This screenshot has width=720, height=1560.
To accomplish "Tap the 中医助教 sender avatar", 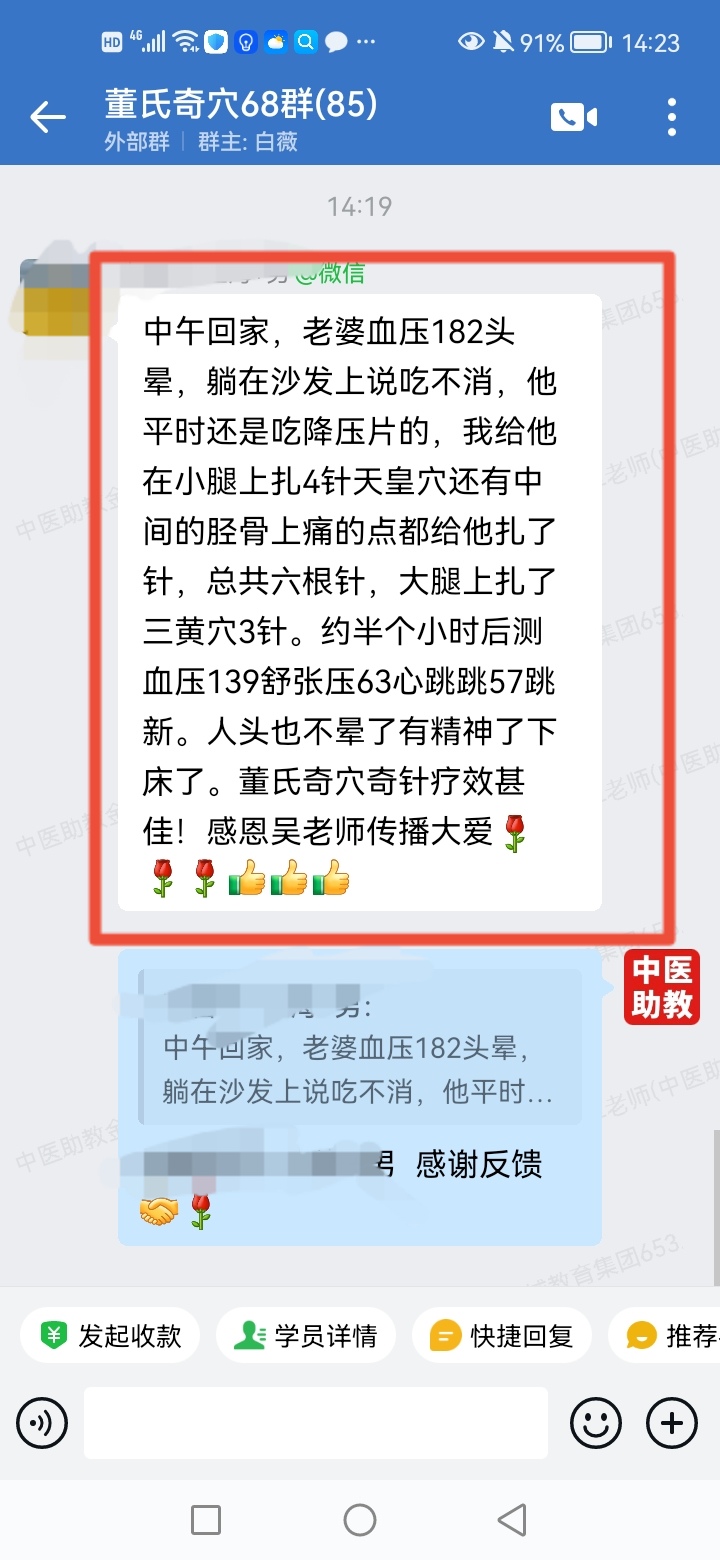I will click(662, 987).
